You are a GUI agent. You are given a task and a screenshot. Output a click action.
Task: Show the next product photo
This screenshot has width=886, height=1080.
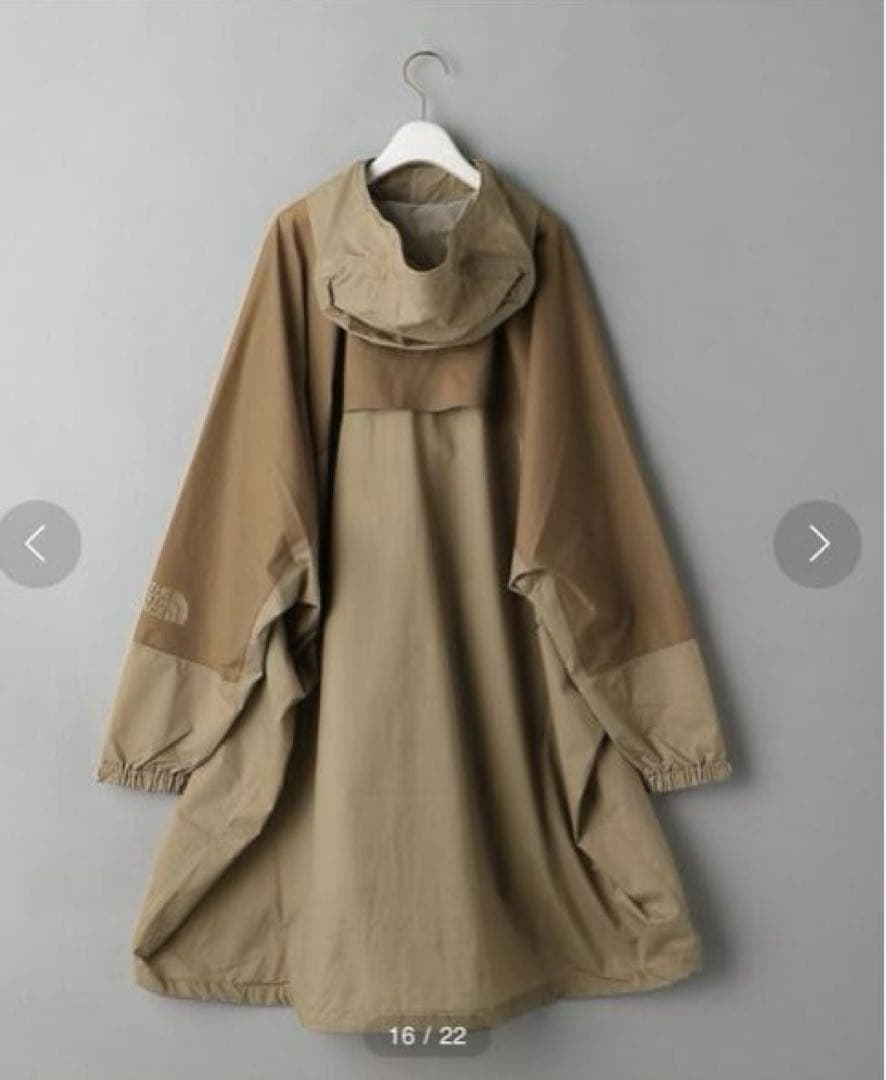click(817, 544)
